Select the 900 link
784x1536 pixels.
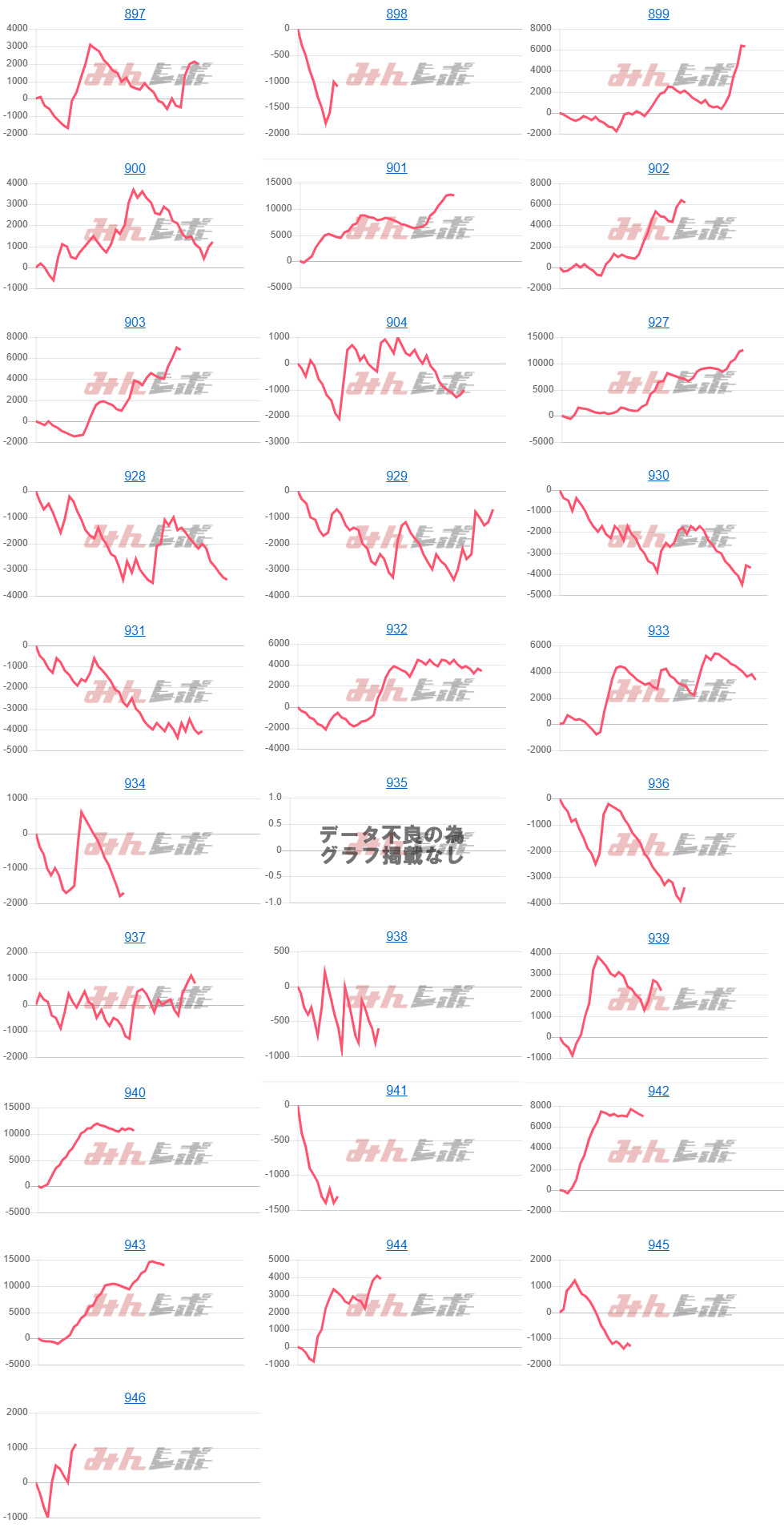tap(135, 168)
